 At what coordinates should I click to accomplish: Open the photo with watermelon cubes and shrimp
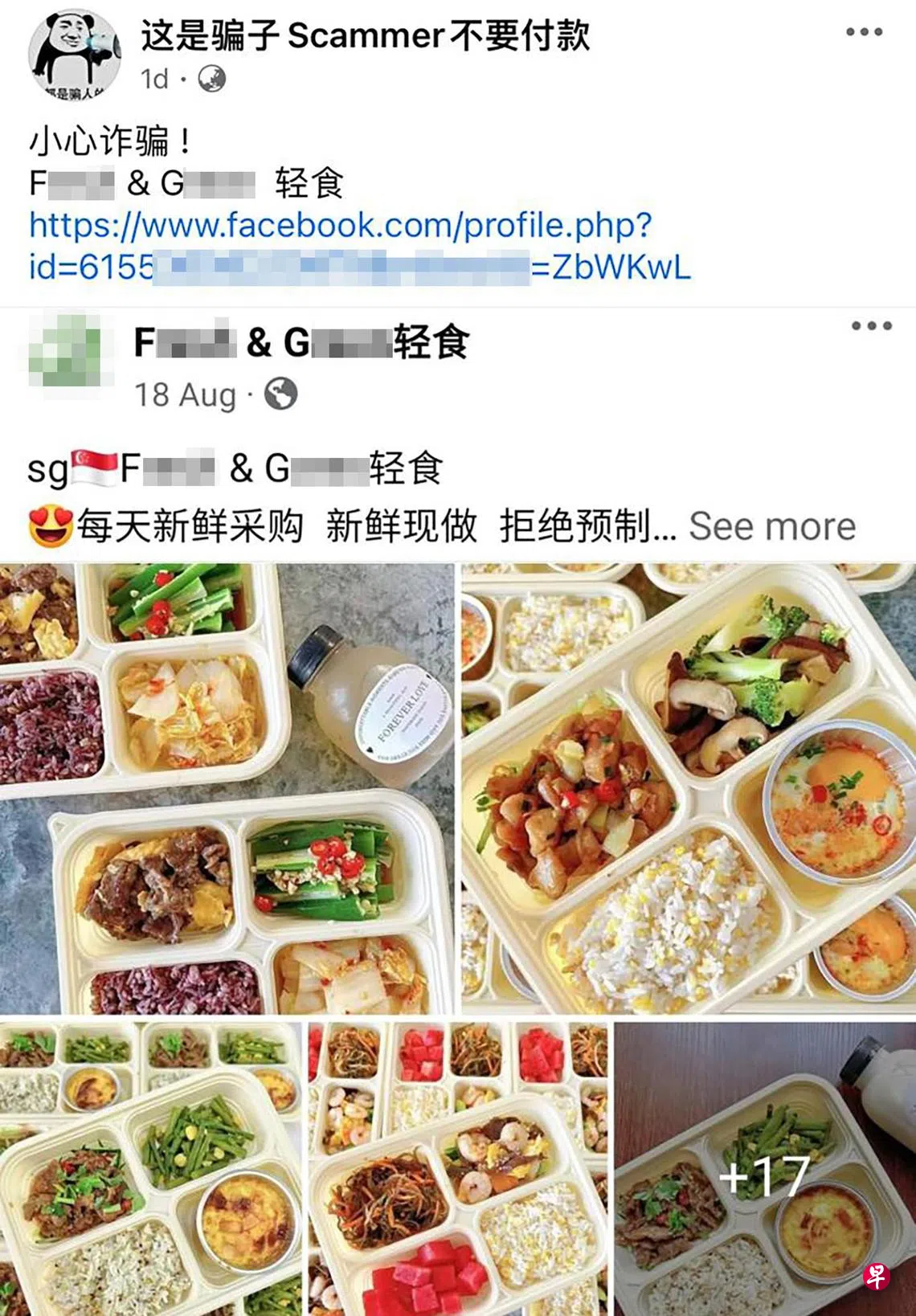[457, 1169]
